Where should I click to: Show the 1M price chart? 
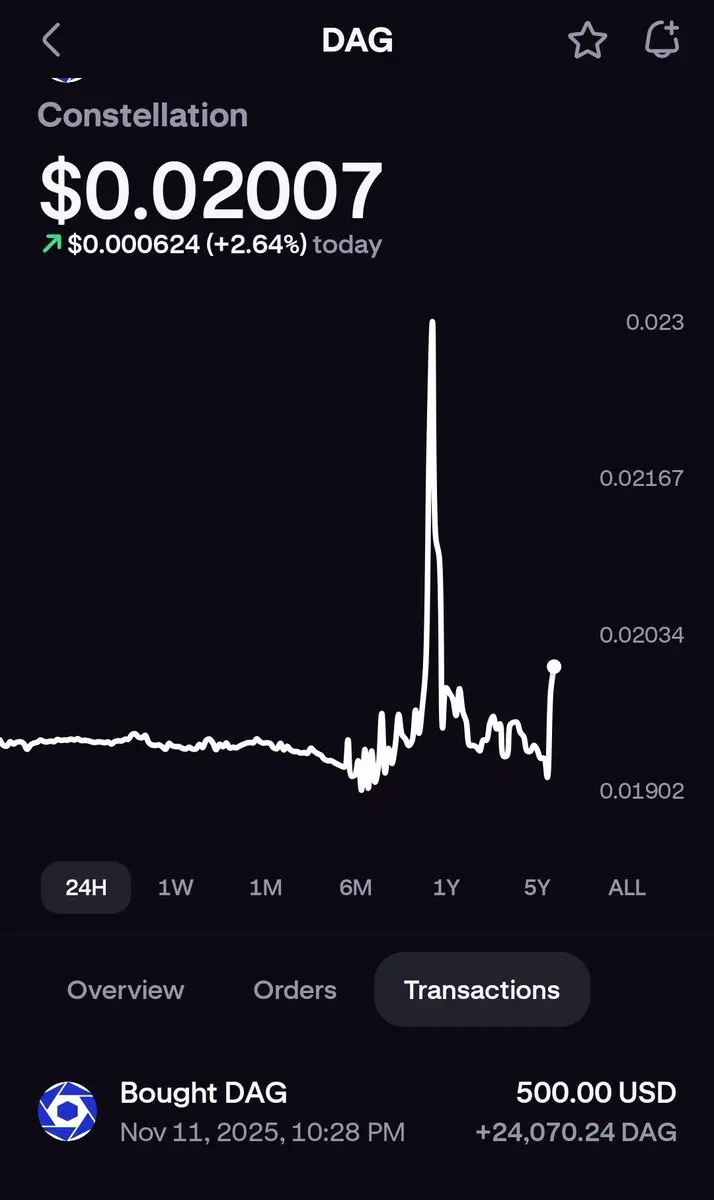(265, 887)
